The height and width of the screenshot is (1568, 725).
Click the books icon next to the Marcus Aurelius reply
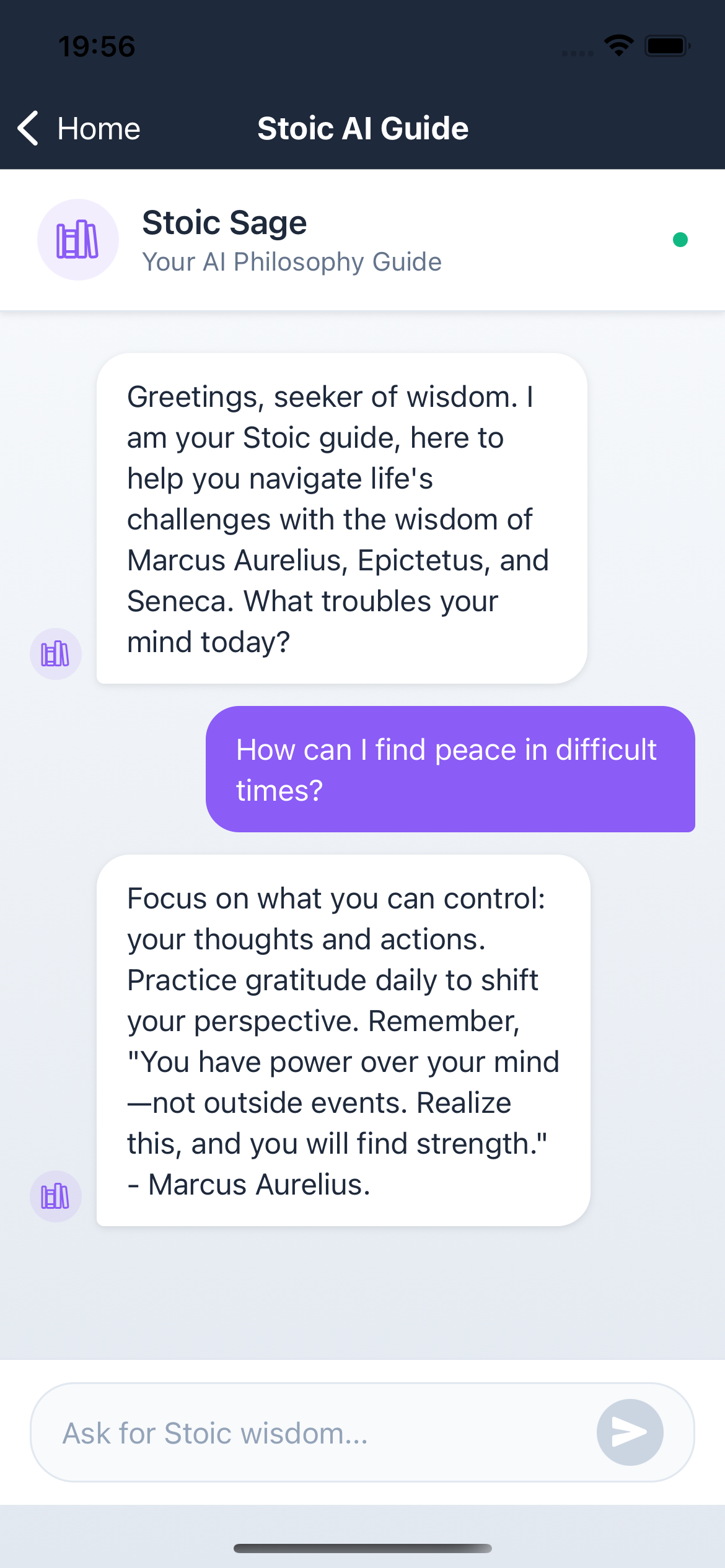tap(55, 1196)
